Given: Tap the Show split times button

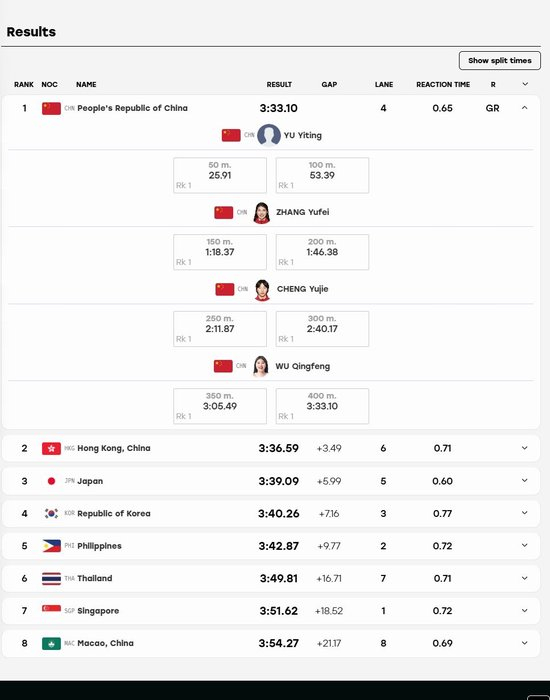Looking at the screenshot, I should (x=500, y=60).
